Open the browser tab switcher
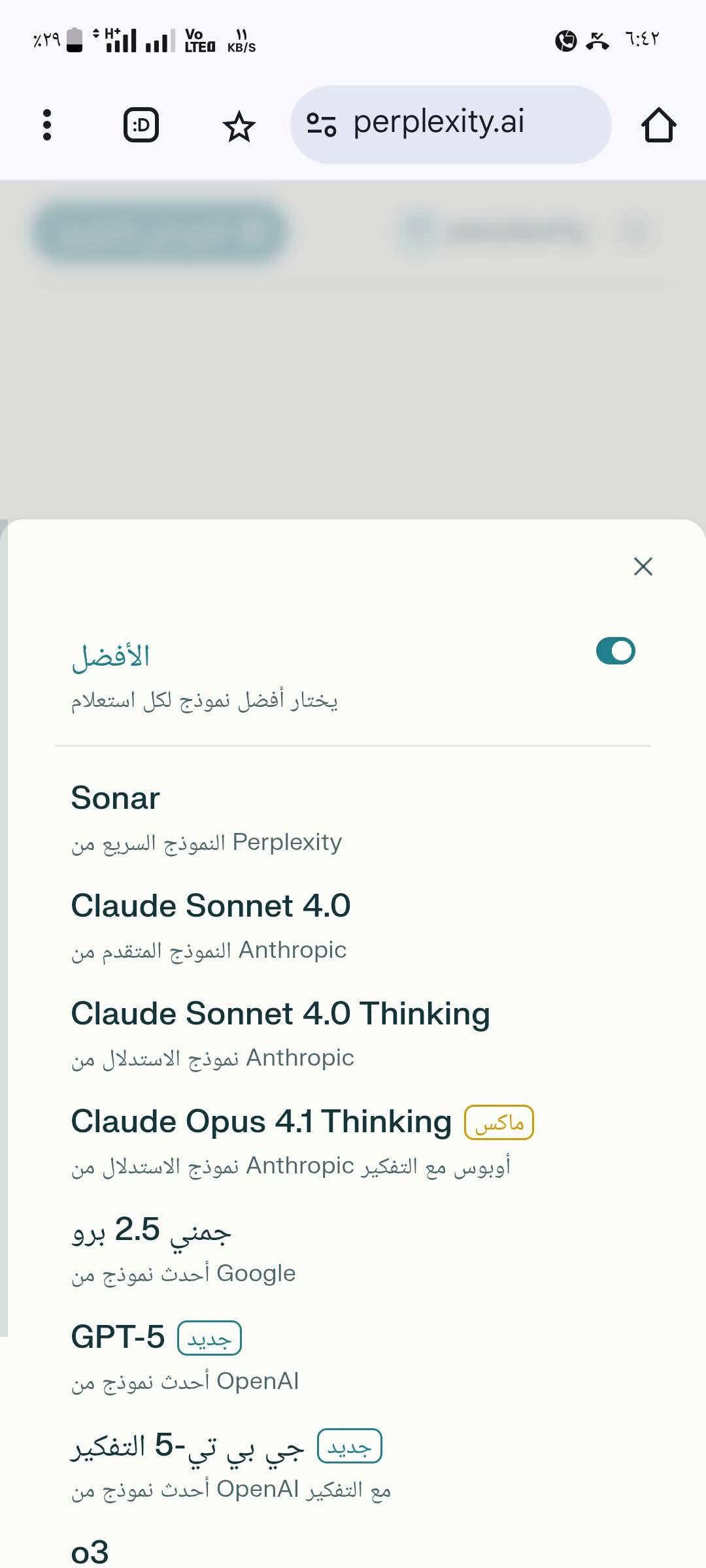706x1568 pixels. coord(141,125)
